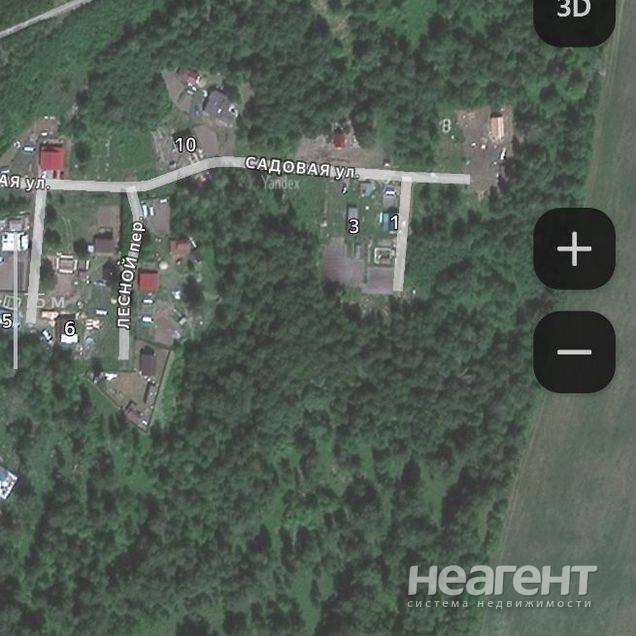Switch the map to 3D view
636x636 pixels.
click(x=574, y=12)
